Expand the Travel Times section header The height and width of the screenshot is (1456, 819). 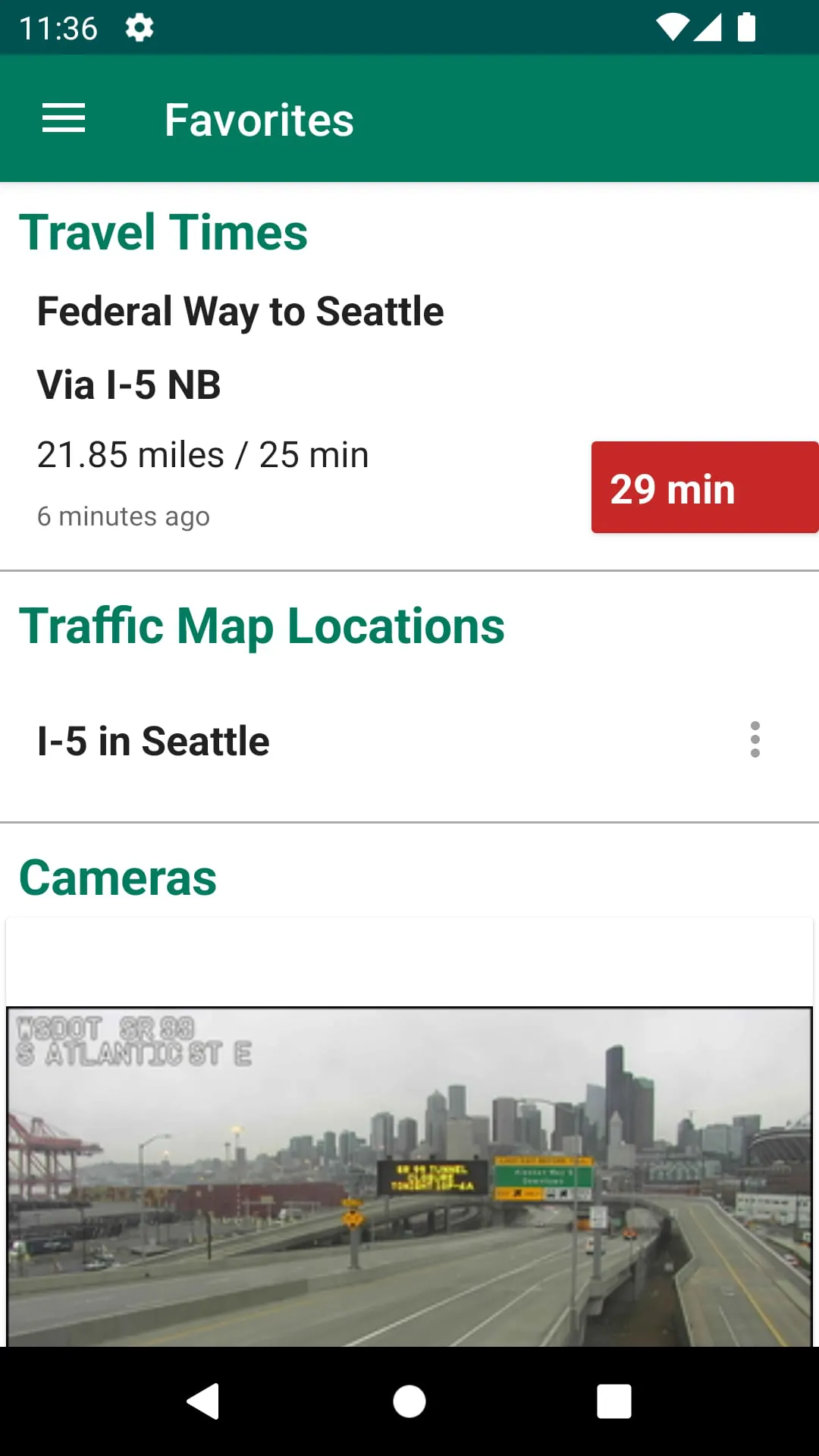(x=164, y=232)
